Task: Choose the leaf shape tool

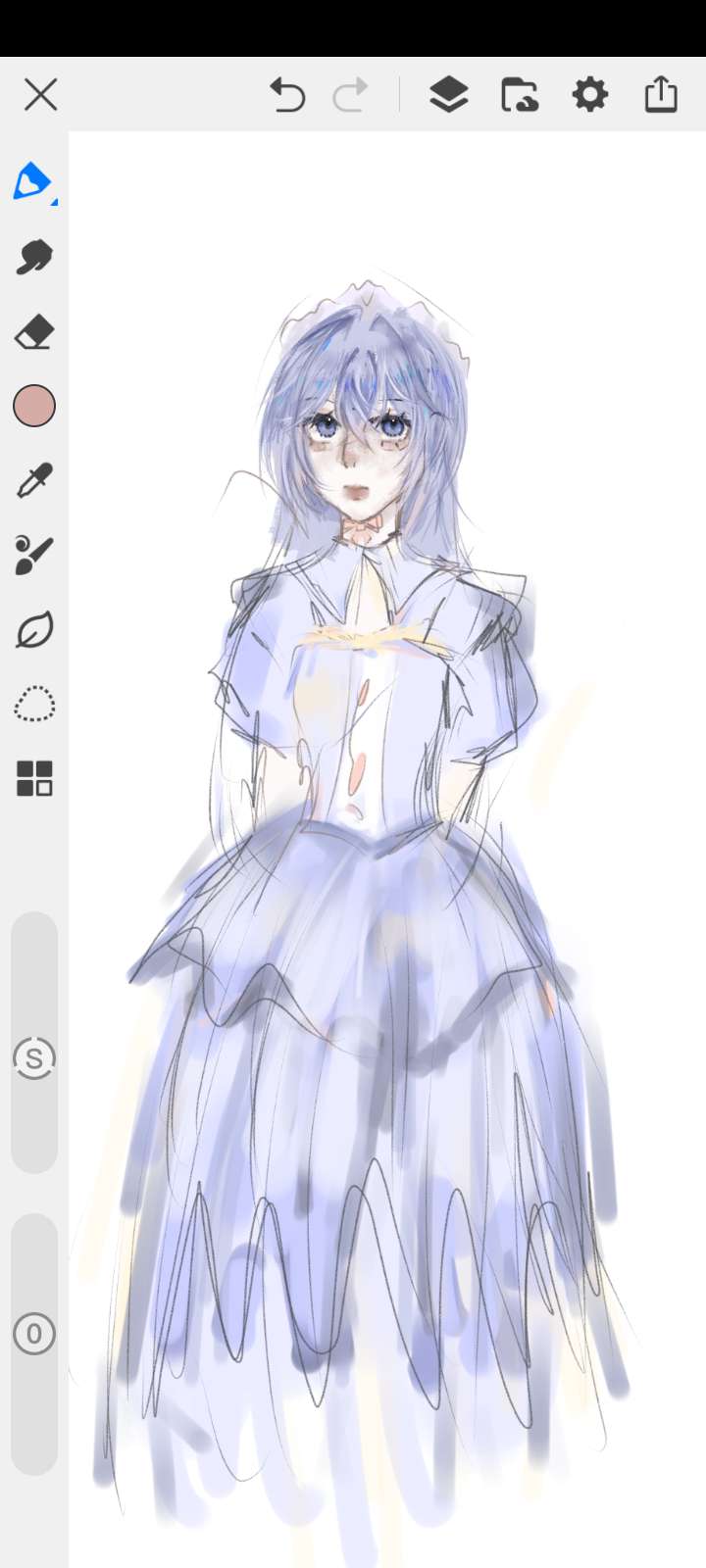Action: pyautogui.click(x=34, y=630)
